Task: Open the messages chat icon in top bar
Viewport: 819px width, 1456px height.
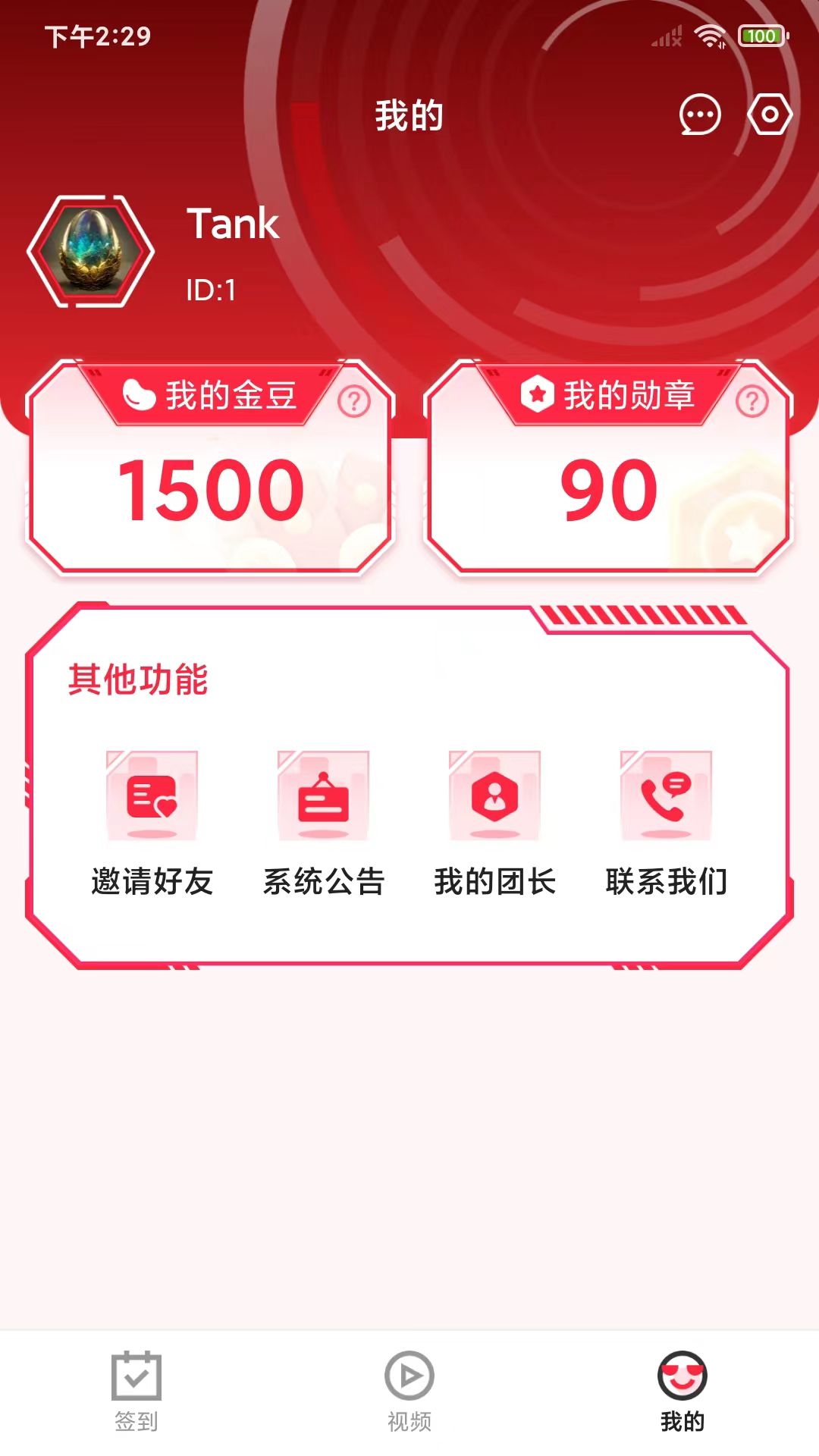Action: pyautogui.click(x=700, y=115)
